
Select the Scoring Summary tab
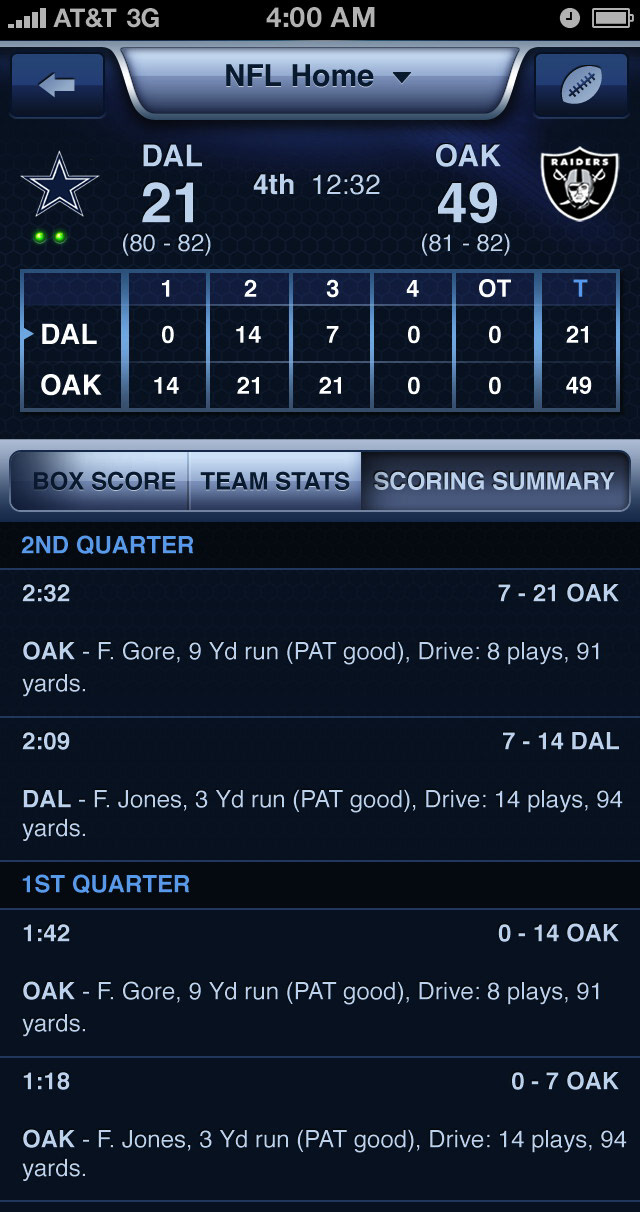click(493, 481)
